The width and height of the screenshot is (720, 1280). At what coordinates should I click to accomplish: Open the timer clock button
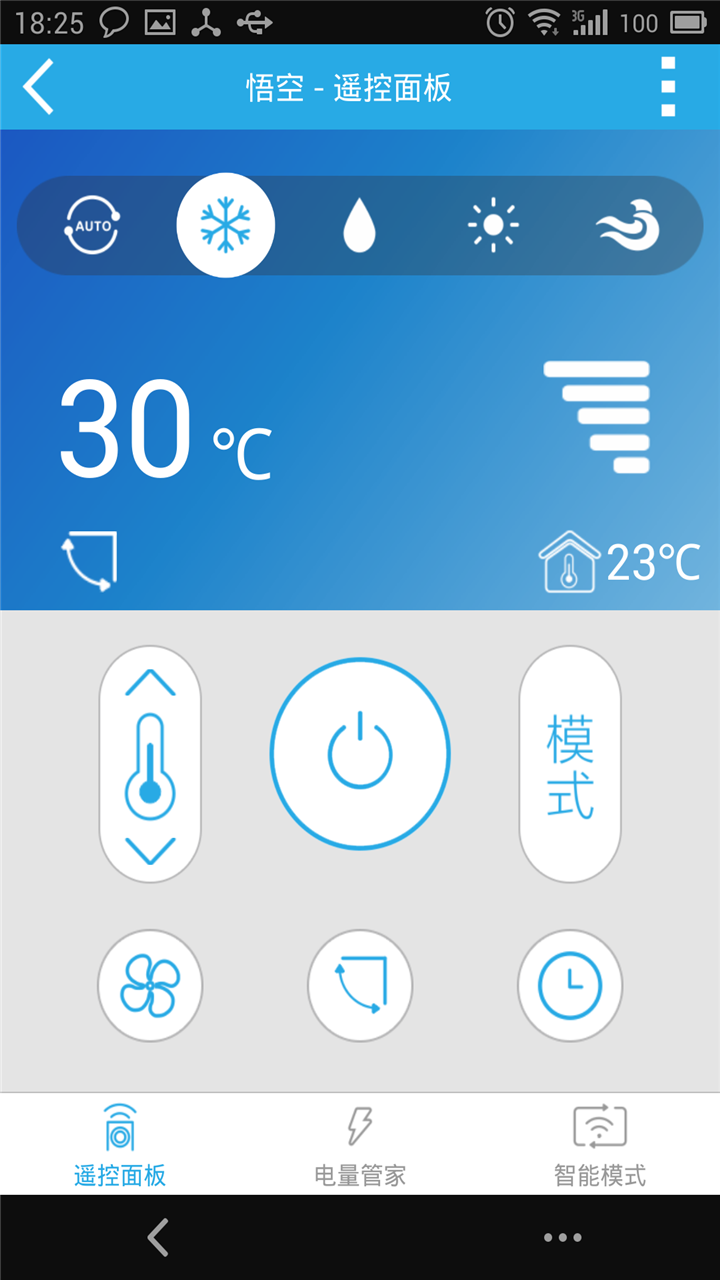point(570,986)
